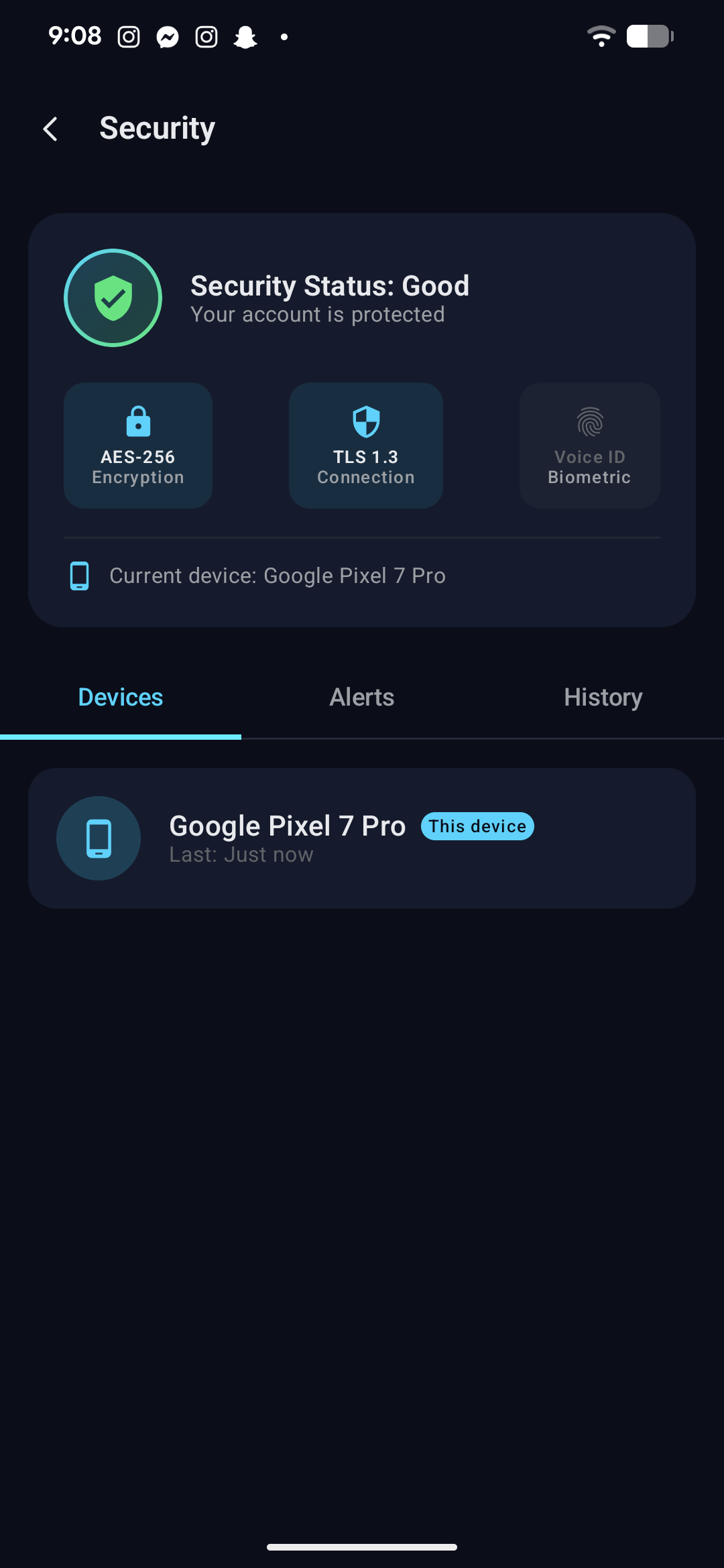Switch to the Alerts tab
This screenshot has height=1568, width=724.
click(362, 698)
